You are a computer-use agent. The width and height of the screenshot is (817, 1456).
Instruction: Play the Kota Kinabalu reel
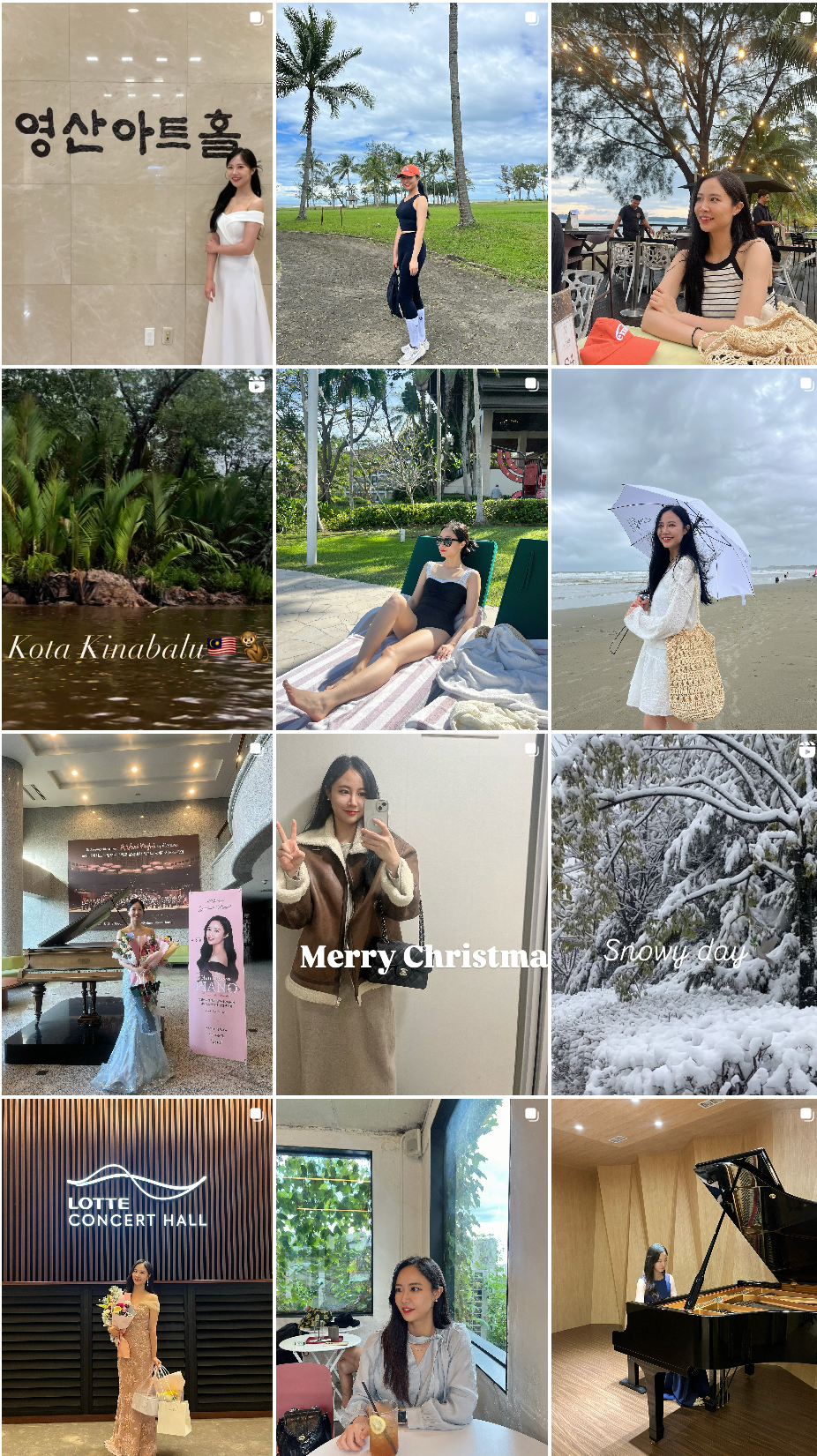coord(137,549)
